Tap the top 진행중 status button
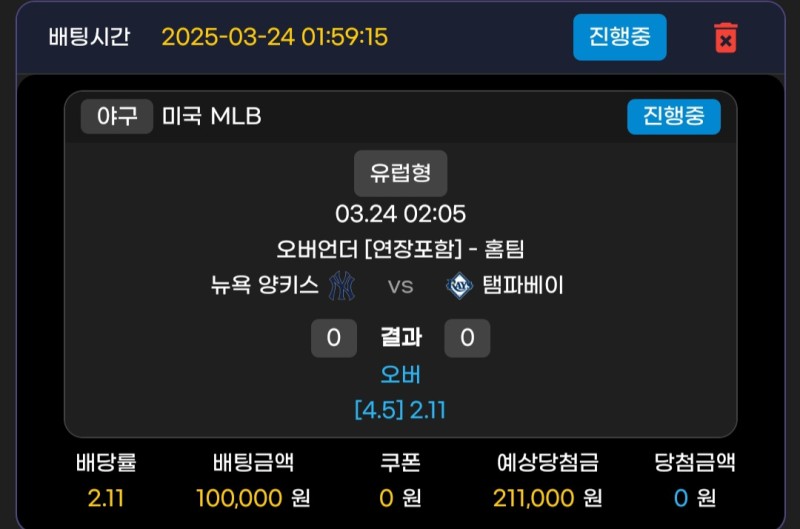The height and width of the screenshot is (529, 800). (619, 37)
